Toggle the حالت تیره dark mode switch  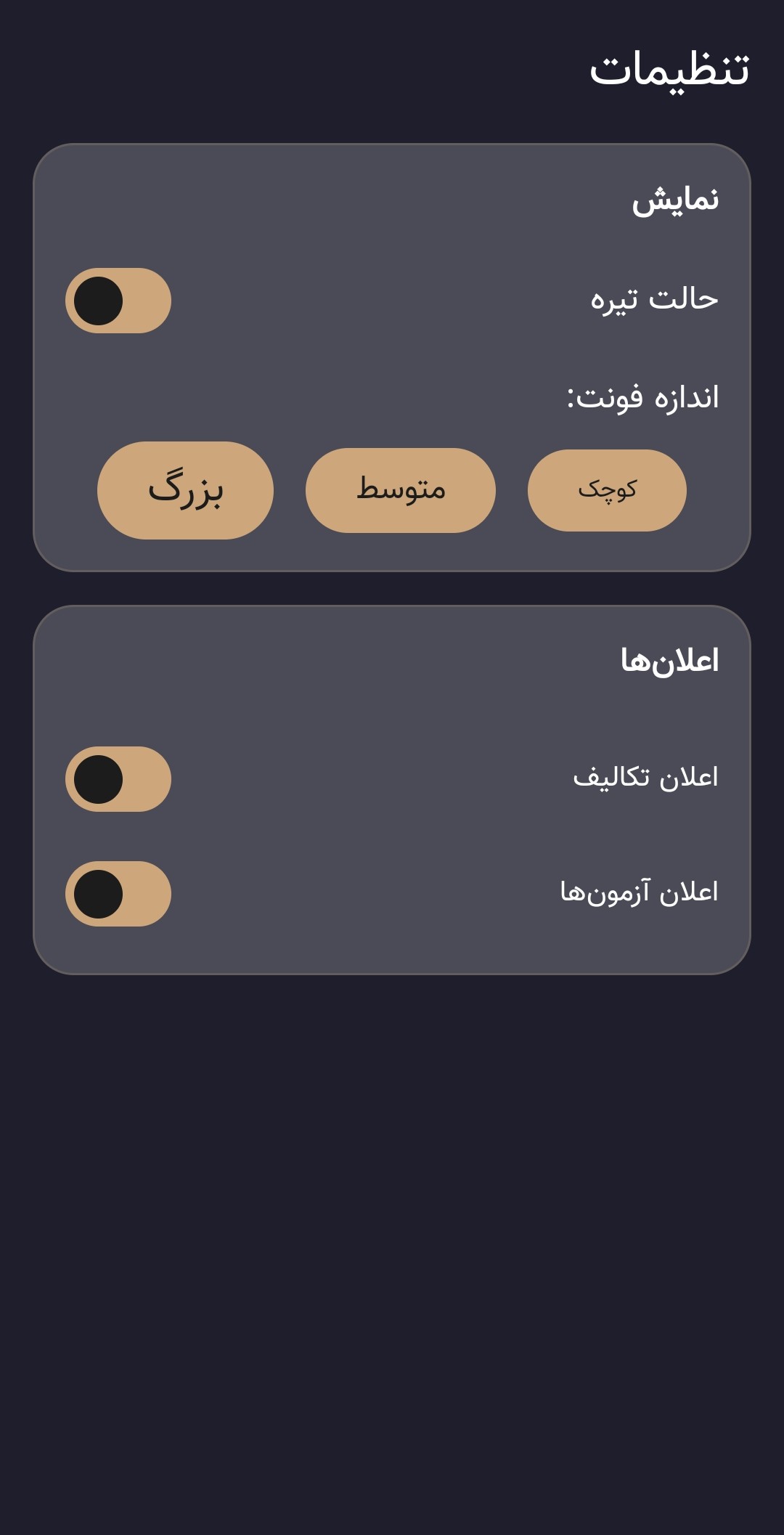pyautogui.click(x=118, y=301)
